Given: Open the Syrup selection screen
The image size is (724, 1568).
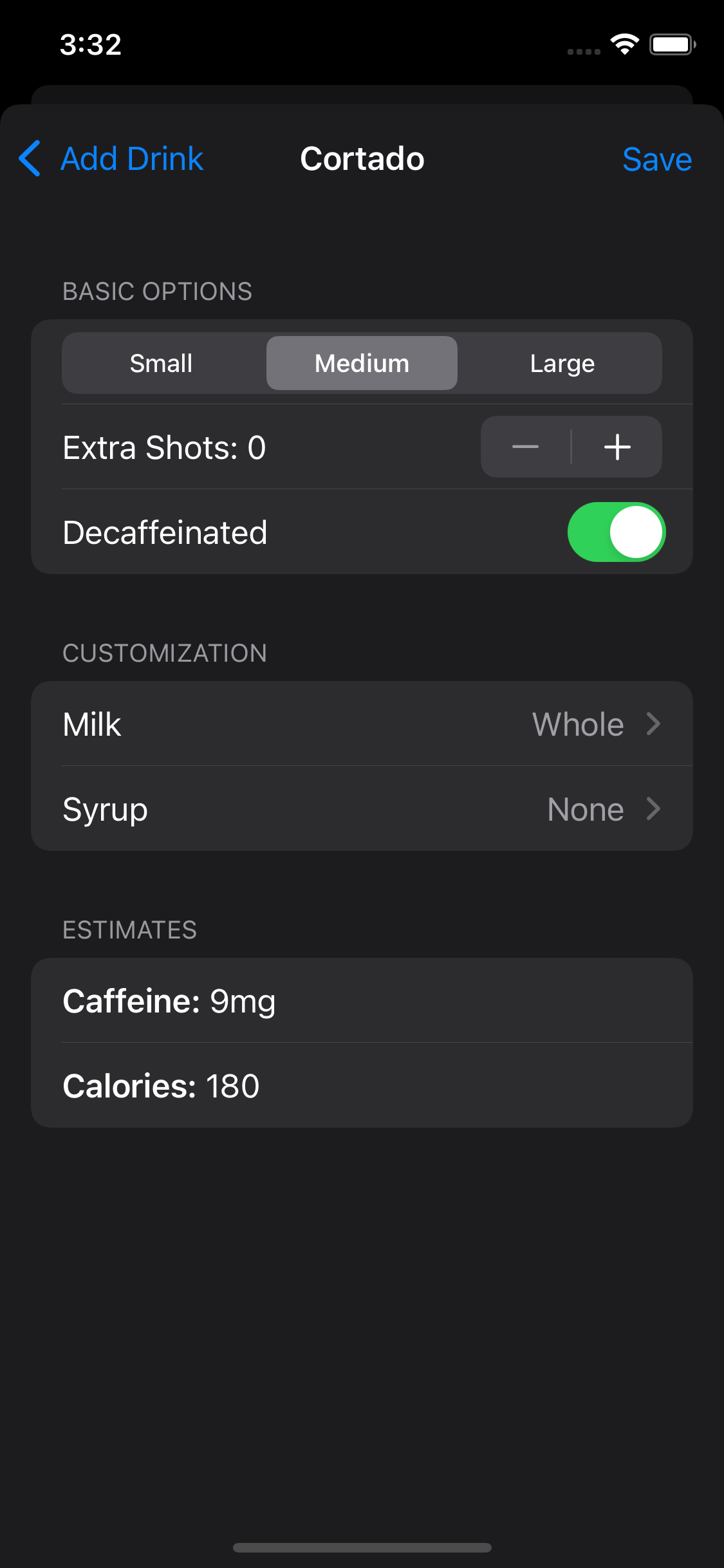Looking at the screenshot, I should [362, 809].
